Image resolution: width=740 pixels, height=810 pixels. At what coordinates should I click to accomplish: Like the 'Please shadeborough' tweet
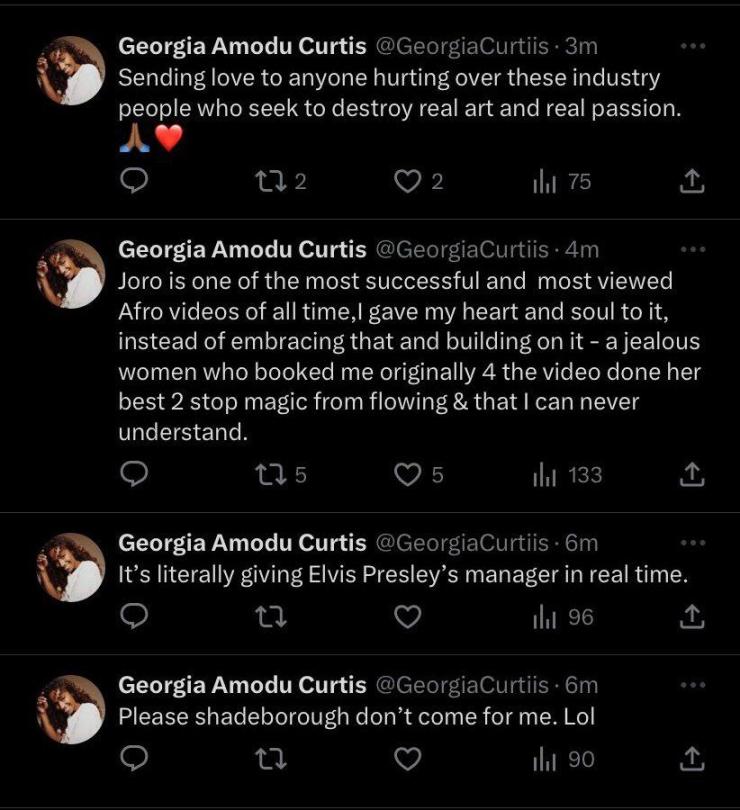pos(407,759)
